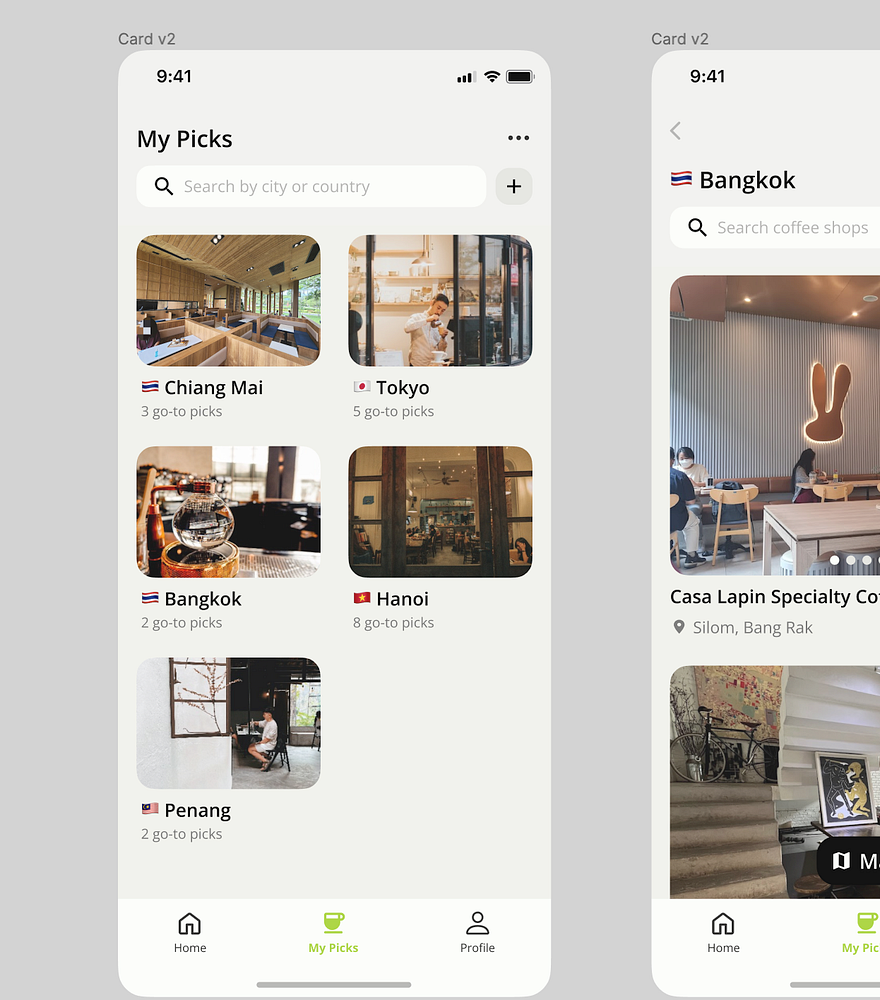Tap the plus button to add a city
880x1000 pixels.
[514, 186]
